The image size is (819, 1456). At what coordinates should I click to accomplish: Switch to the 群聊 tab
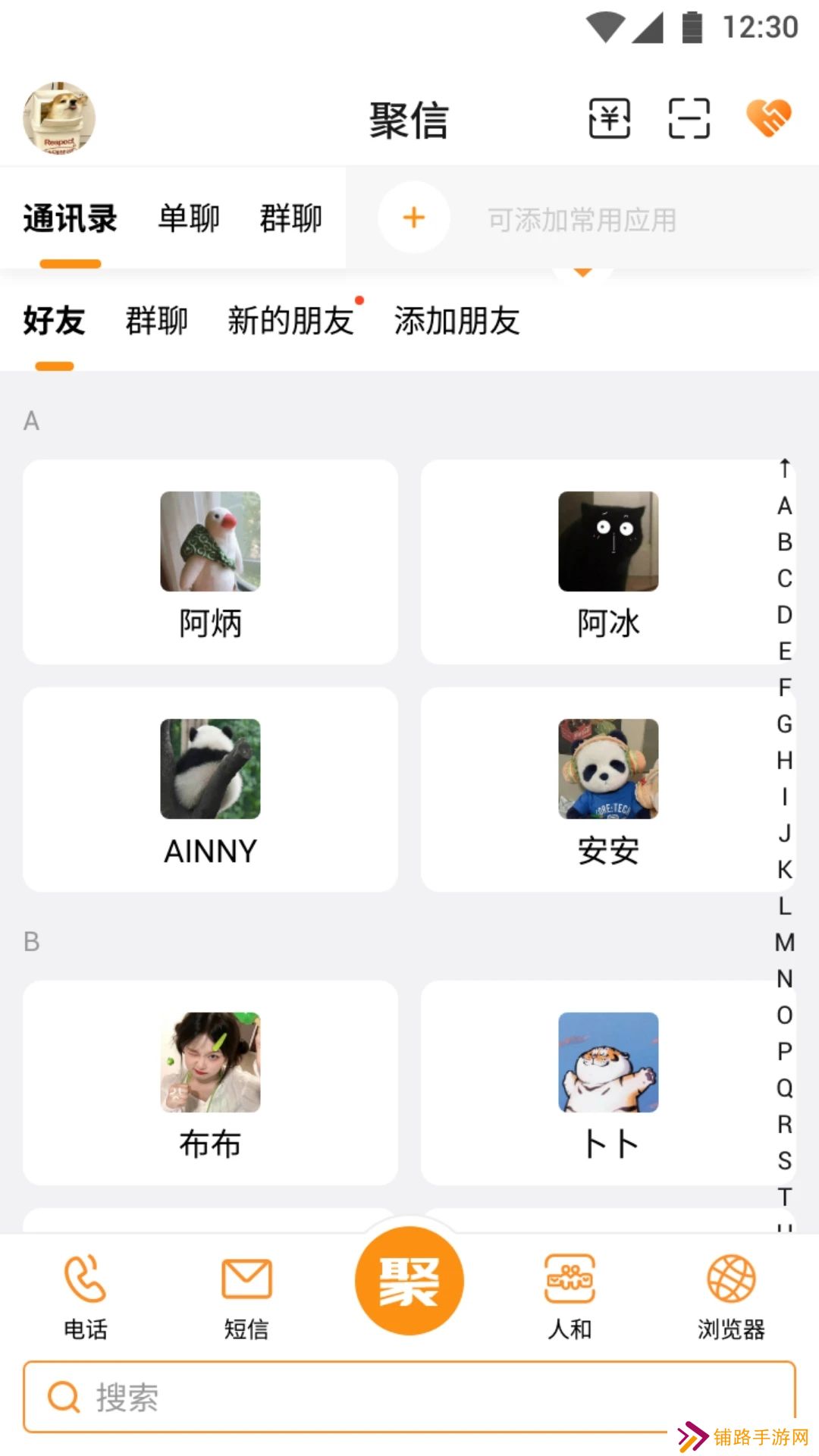coord(291,218)
